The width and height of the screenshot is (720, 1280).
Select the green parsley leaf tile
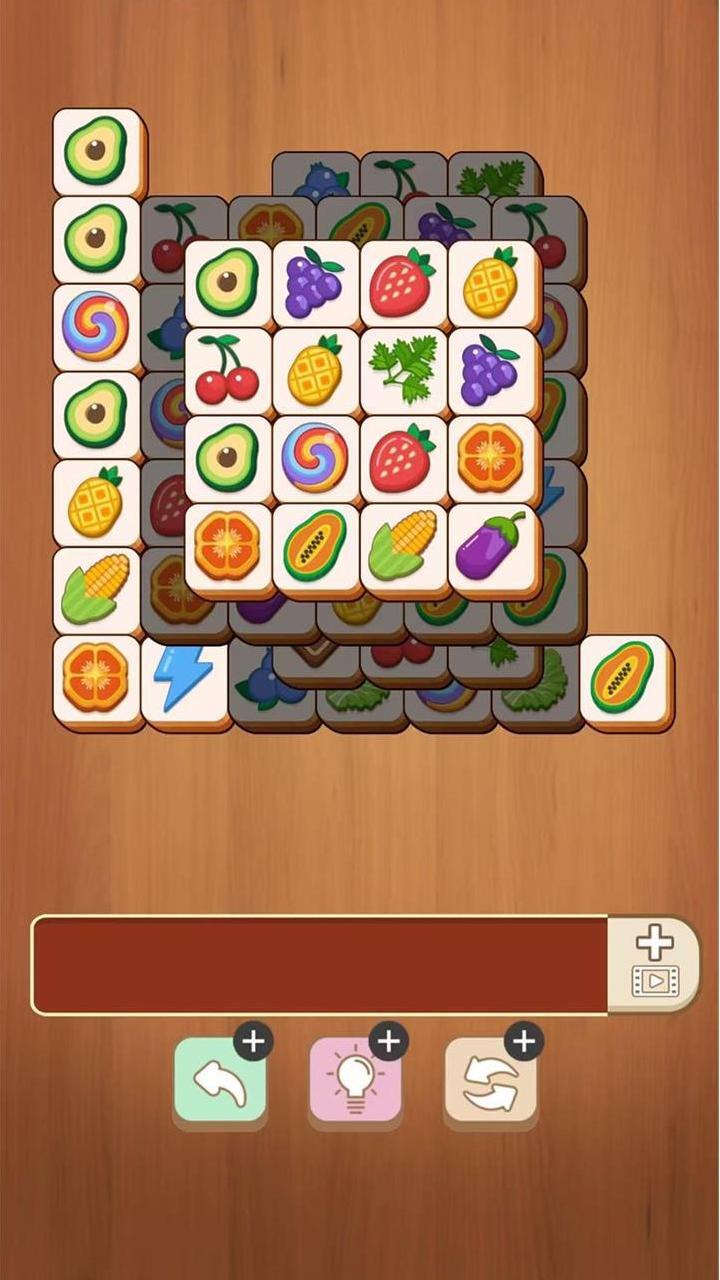(403, 370)
